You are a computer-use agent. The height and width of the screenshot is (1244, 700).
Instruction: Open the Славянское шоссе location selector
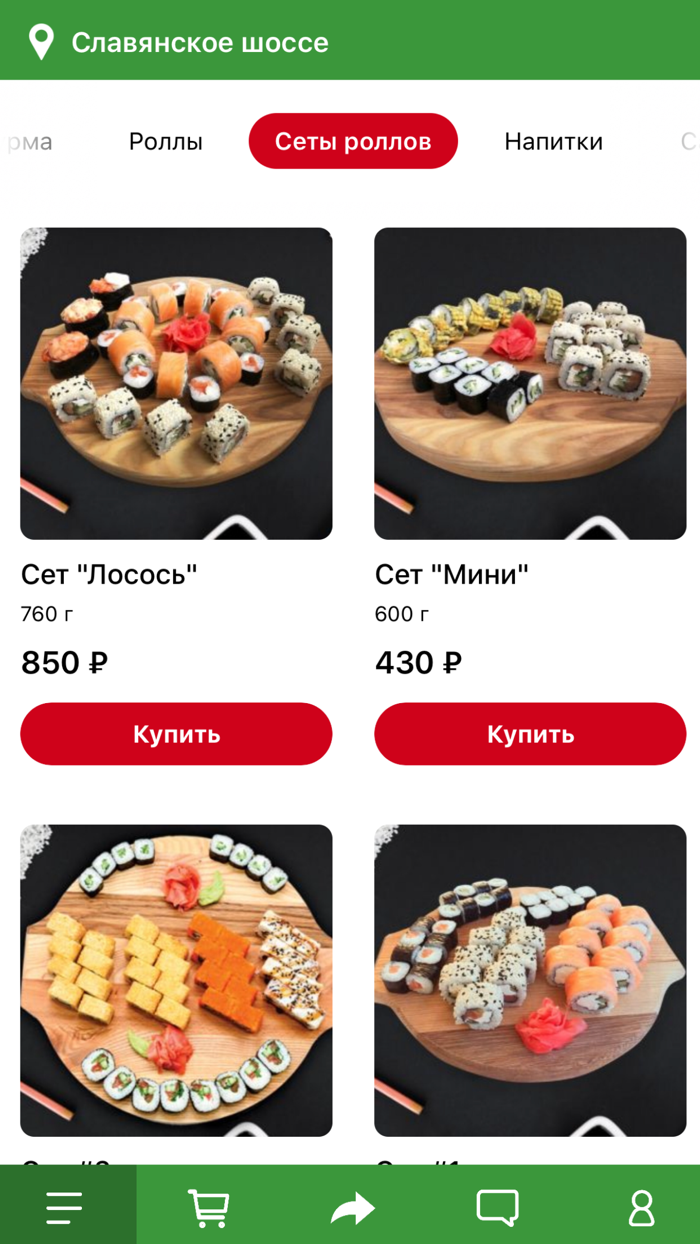[178, 42]
